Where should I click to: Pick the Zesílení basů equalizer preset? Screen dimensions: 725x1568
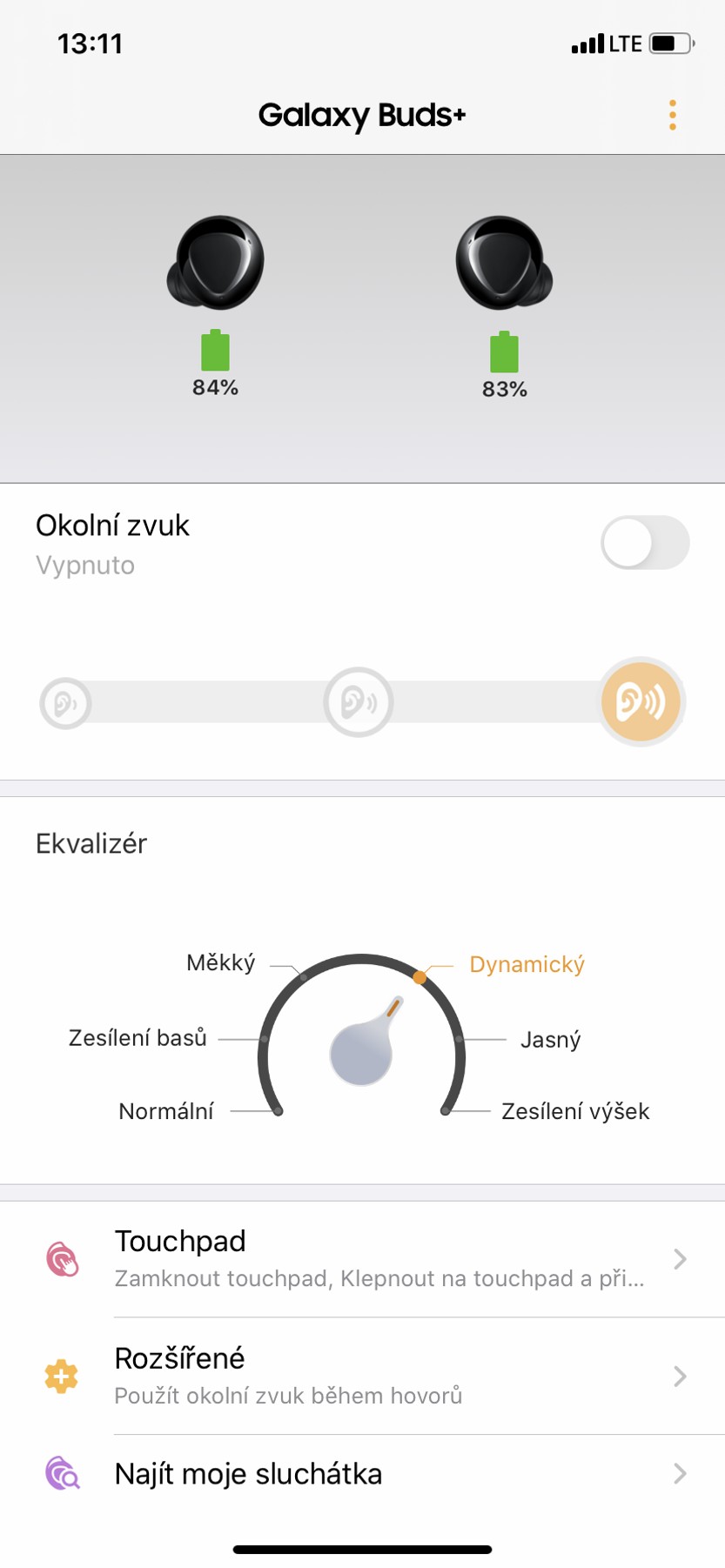pyautogui.click(x=138, y=1038)
